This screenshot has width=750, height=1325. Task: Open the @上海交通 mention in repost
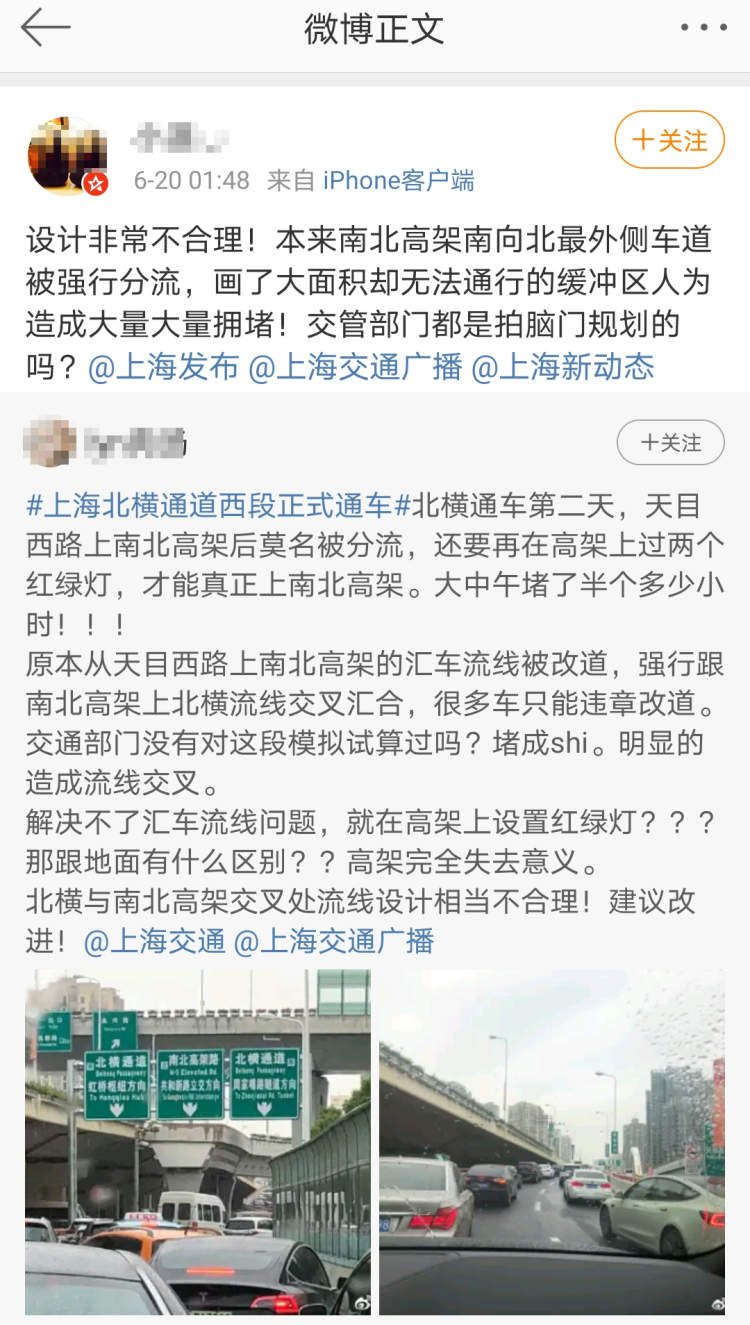155,941
